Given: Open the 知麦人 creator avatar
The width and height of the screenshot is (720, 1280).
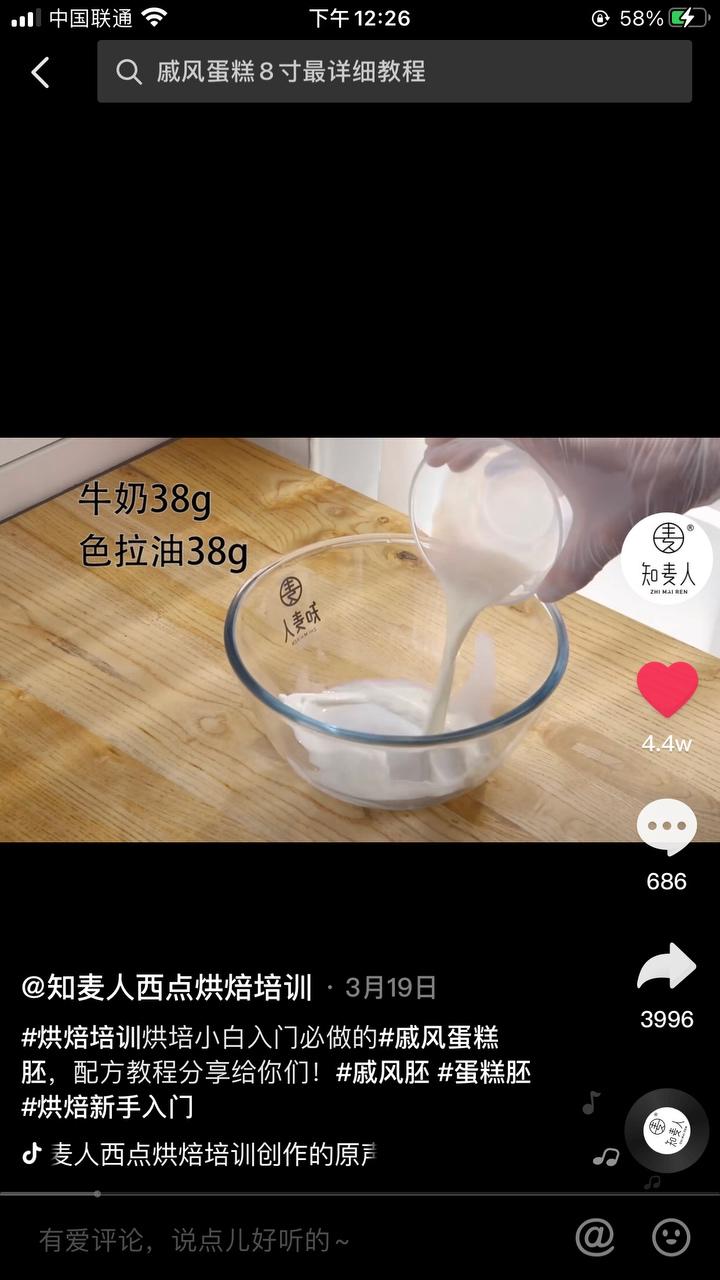Looking at the screenshot, I should coord(667,559).
